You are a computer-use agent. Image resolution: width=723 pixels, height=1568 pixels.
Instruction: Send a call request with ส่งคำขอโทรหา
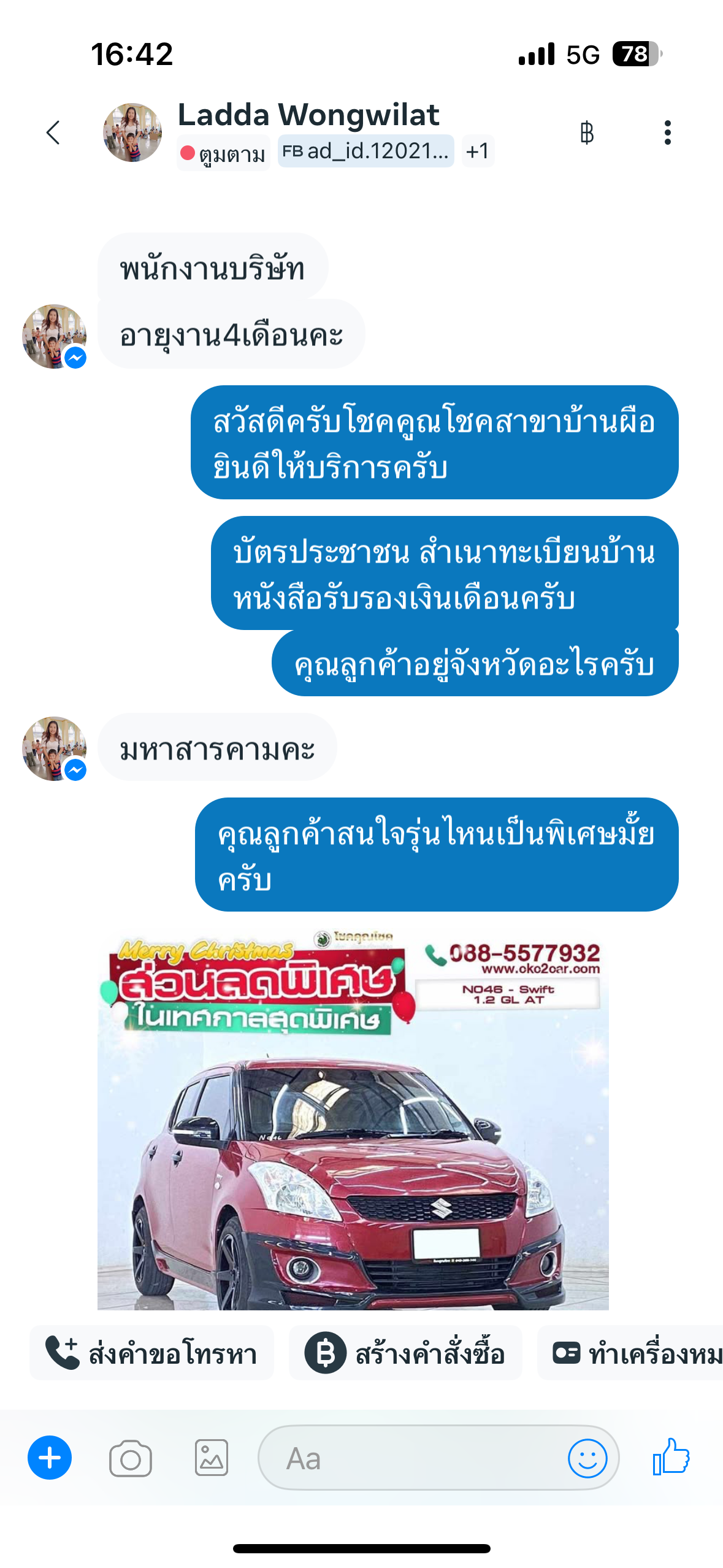(151, 1353)
